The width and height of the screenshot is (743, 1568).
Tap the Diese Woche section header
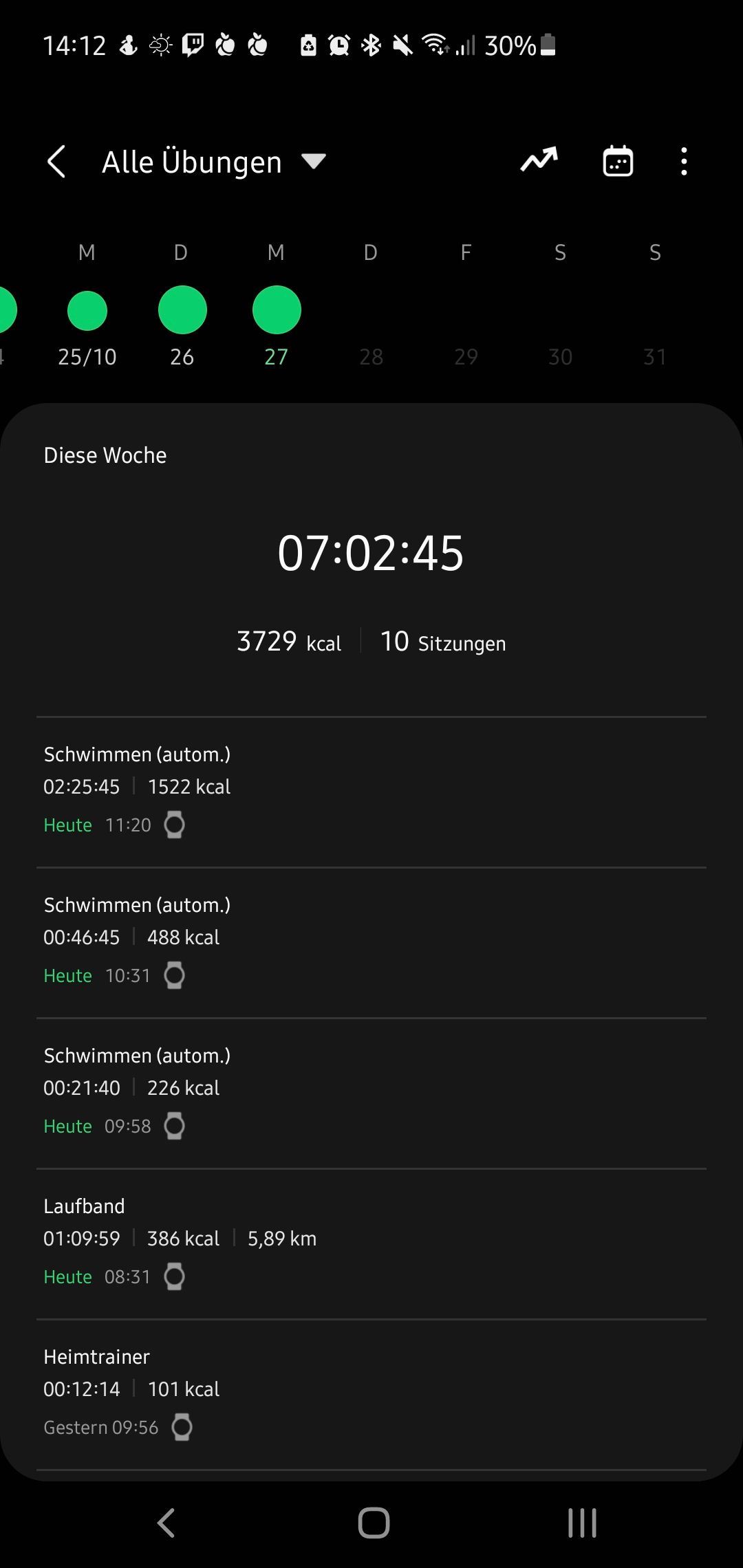[x=105, y=455]
